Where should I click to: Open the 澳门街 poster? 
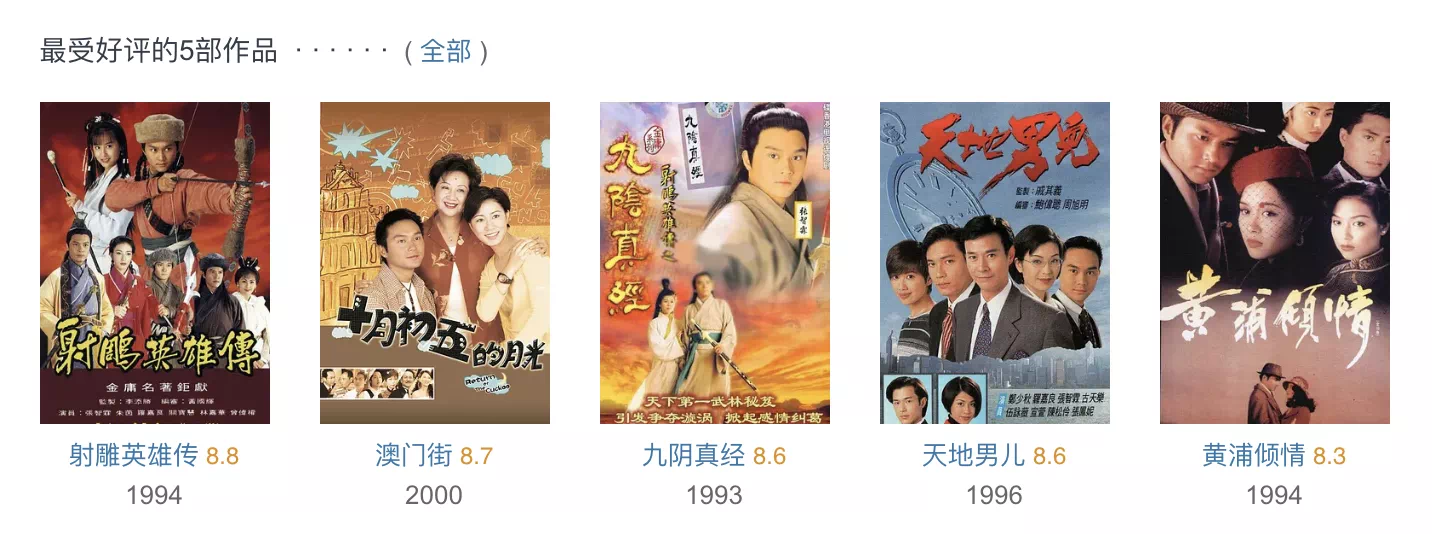(x=435, y=263)
